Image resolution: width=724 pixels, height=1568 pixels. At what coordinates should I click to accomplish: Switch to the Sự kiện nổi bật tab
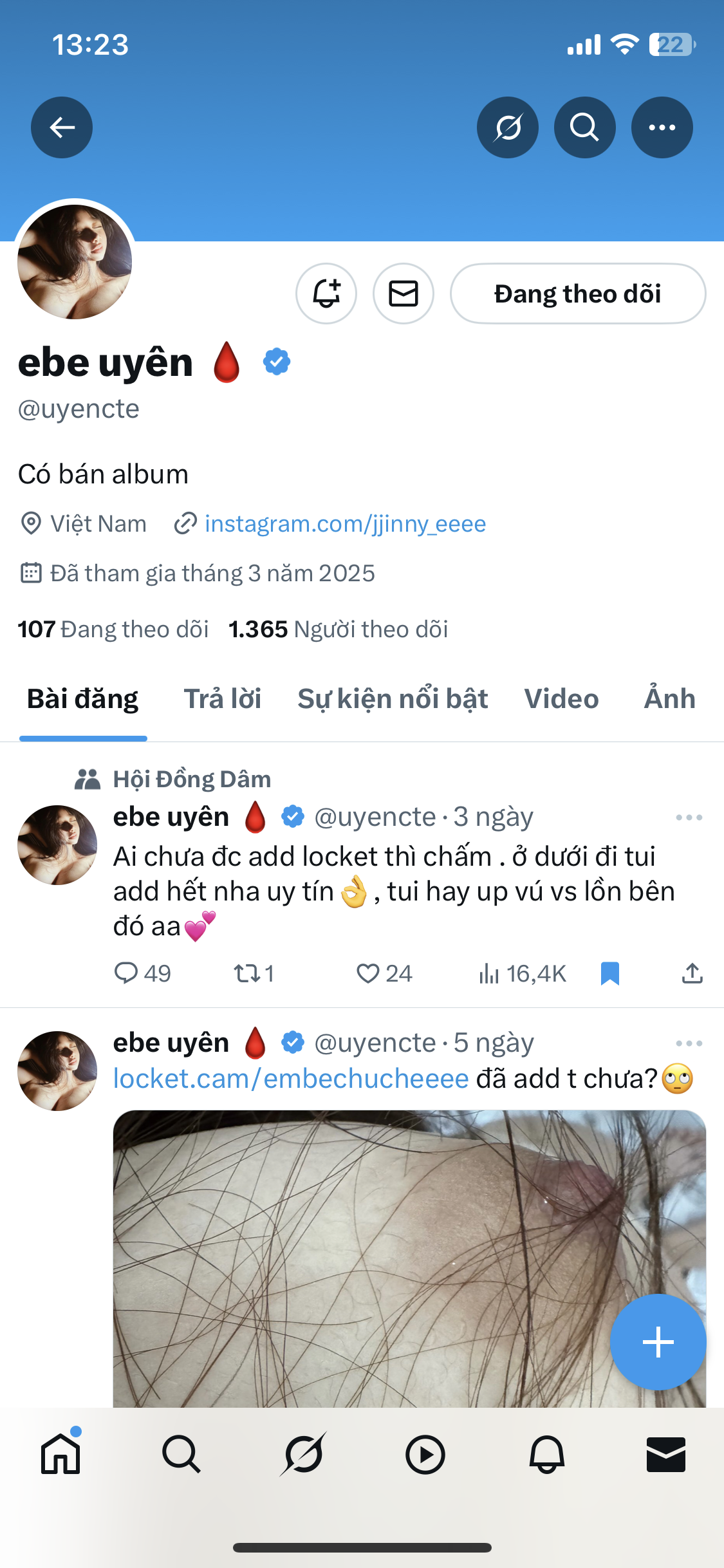393,699
